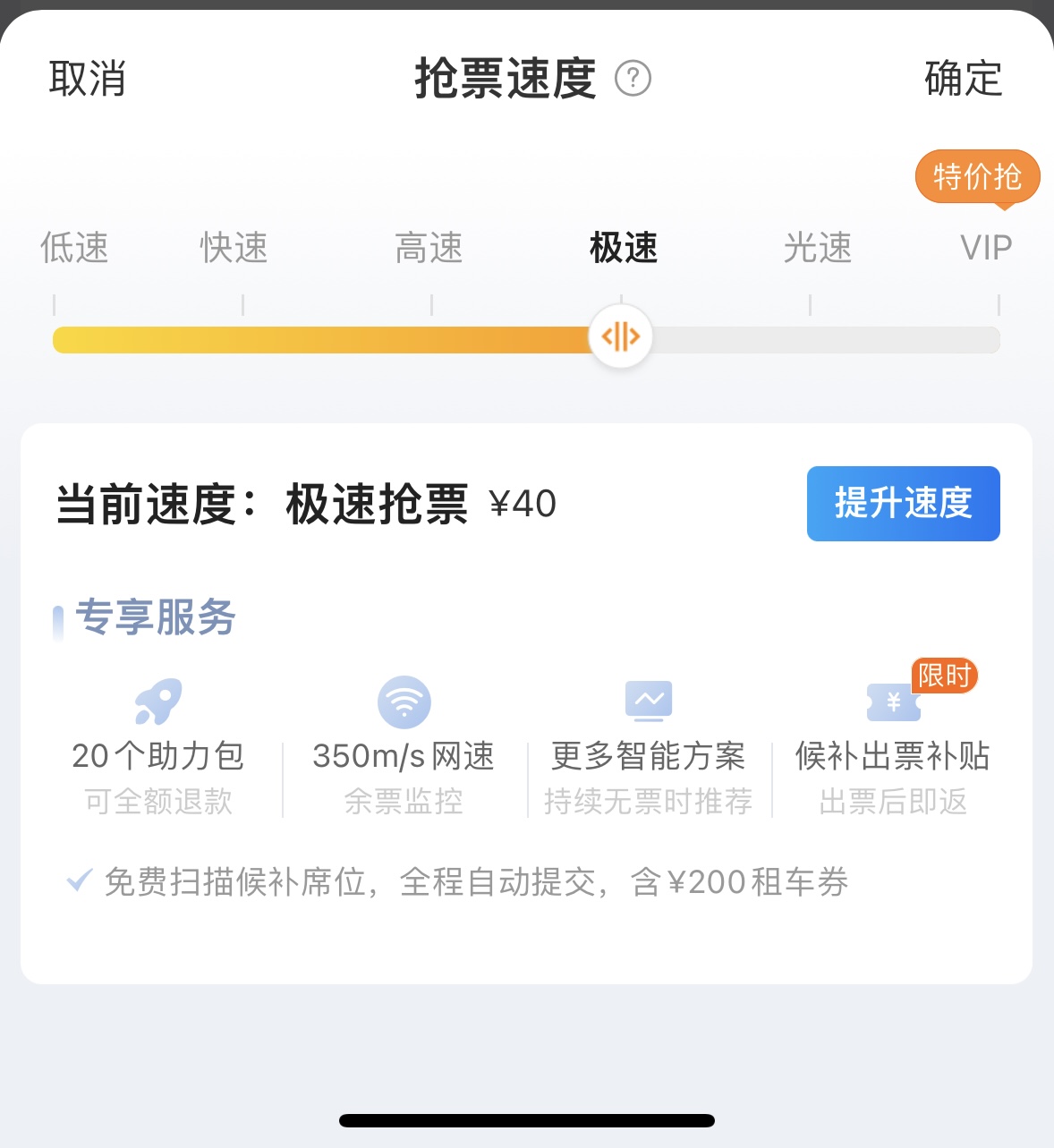Viewport: 1054px width, 1148px height.
Task: Select the 低速 speed level
Action: click(x=74, y=248)
